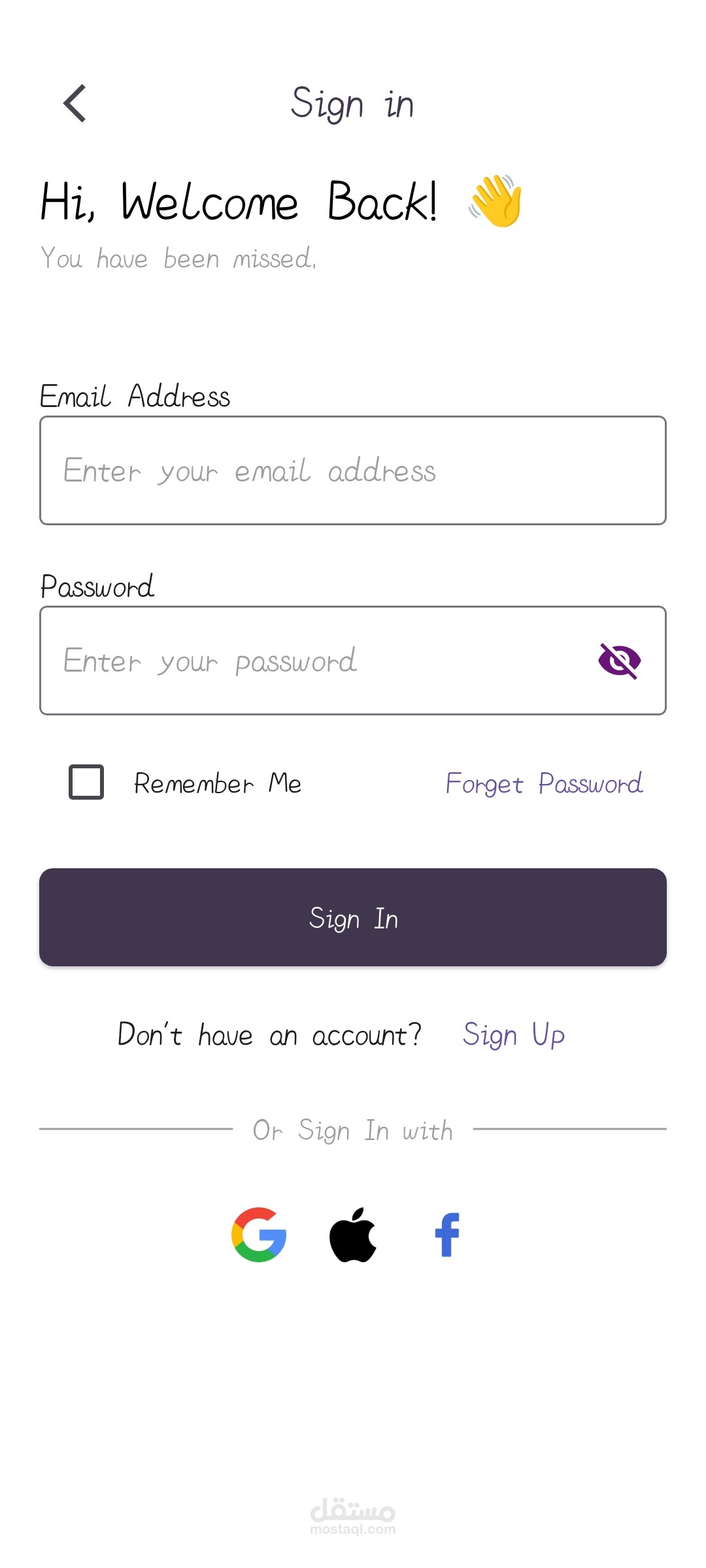Tap the email address field
706x1568 pixels.
[x=353, y=470]
